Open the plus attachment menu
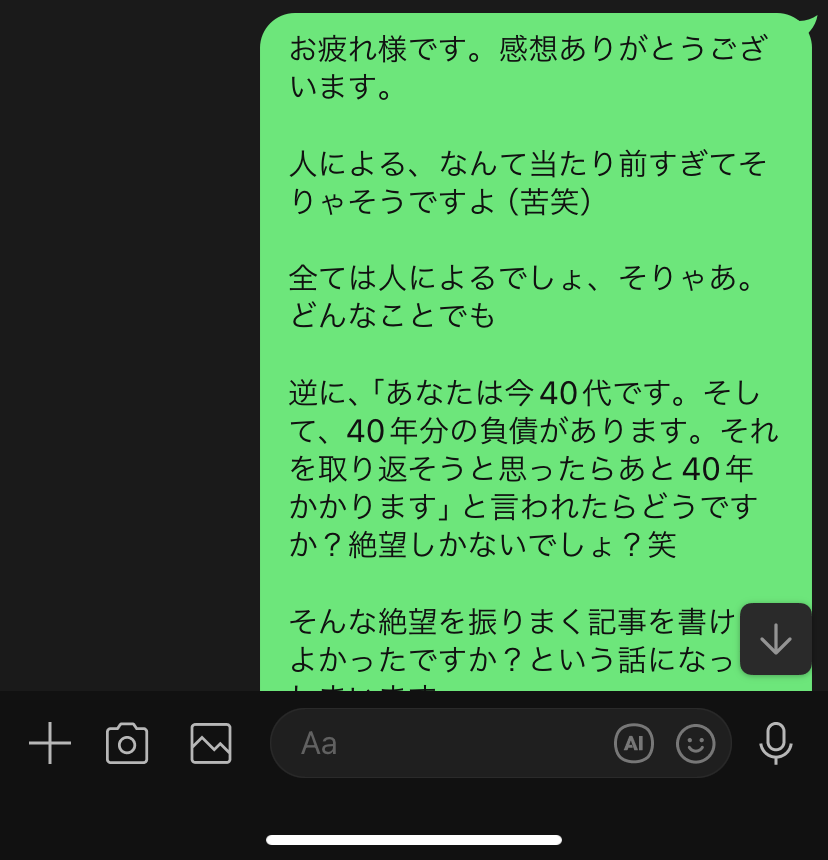Screen dimensions: 828x860 tap(50, 743)
